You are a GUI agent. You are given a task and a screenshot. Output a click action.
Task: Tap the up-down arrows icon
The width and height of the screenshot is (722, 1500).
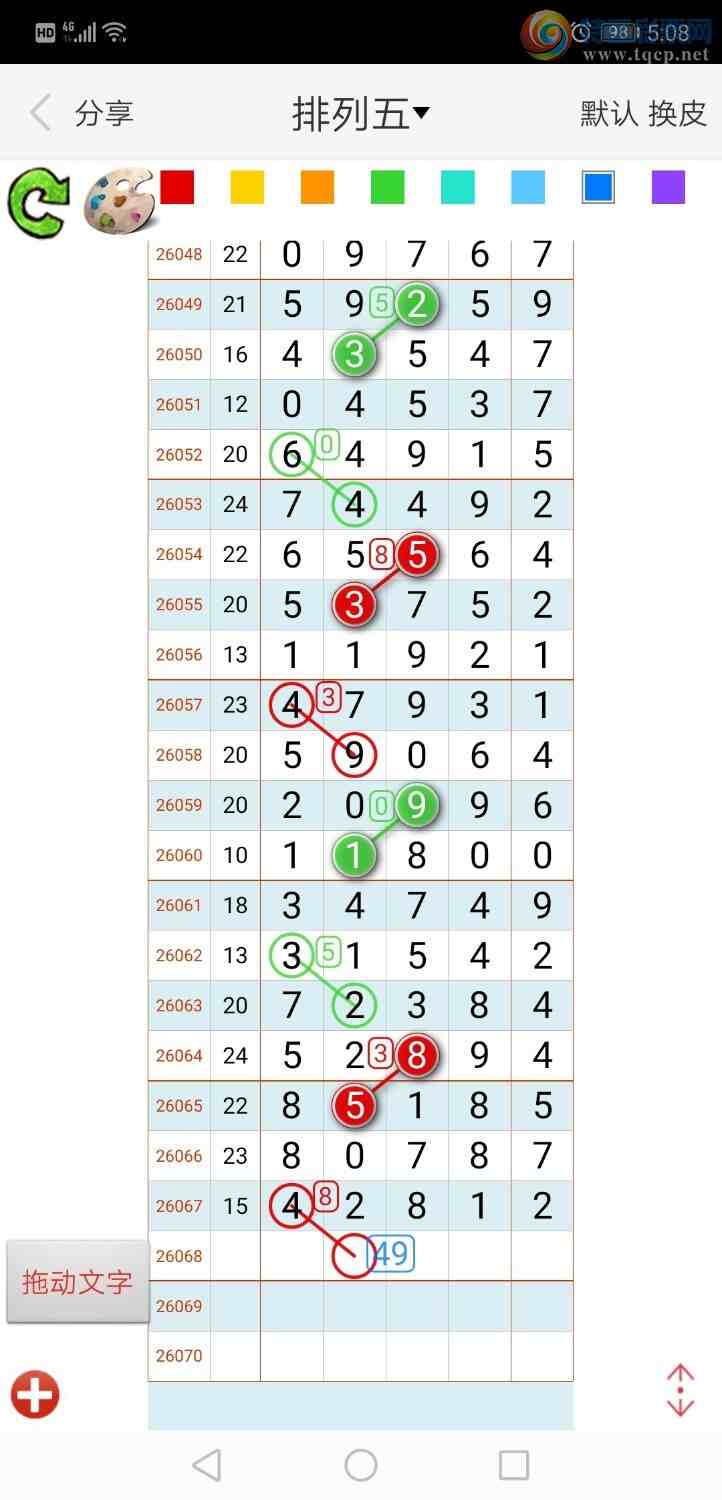pyautogui.click(x=680, y=1390)
